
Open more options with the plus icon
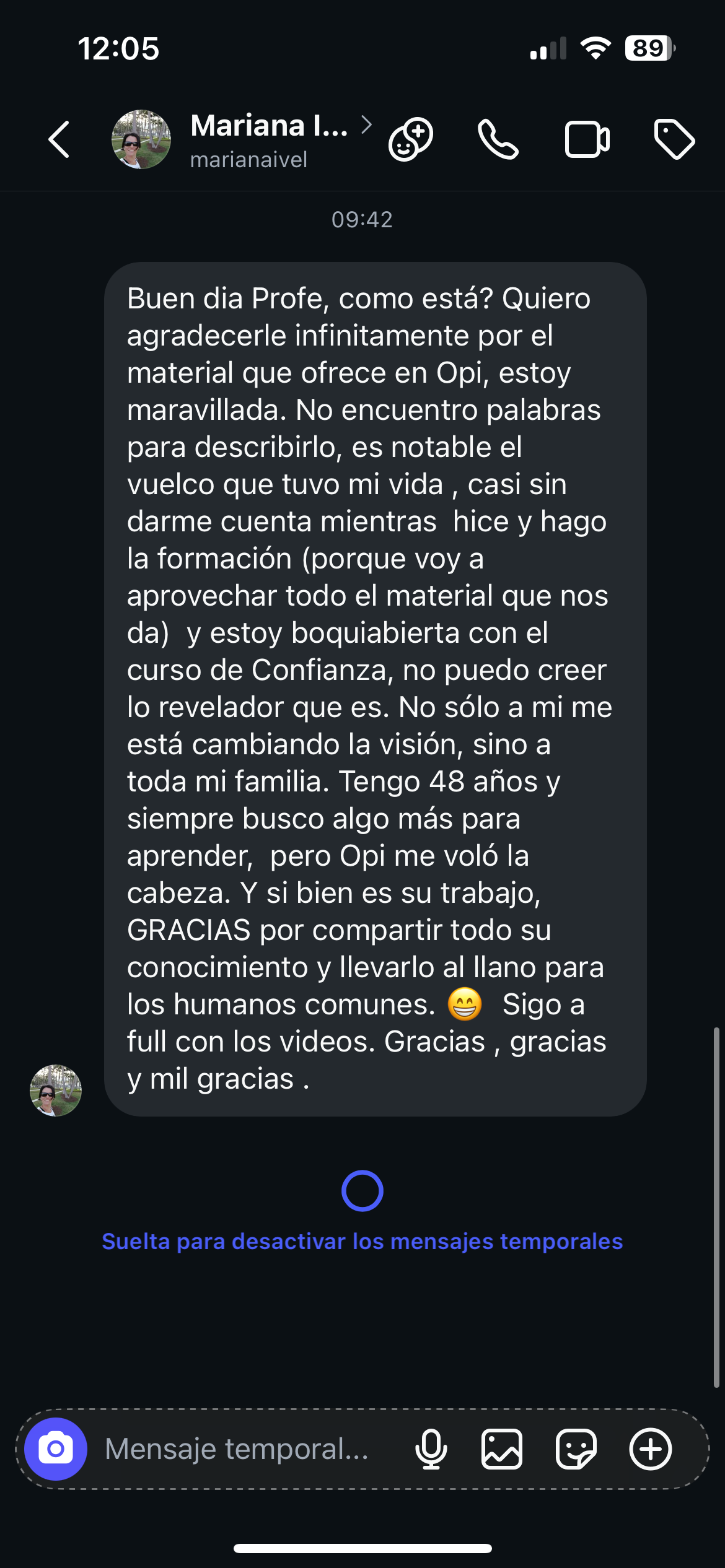(x=651, y=1449)
